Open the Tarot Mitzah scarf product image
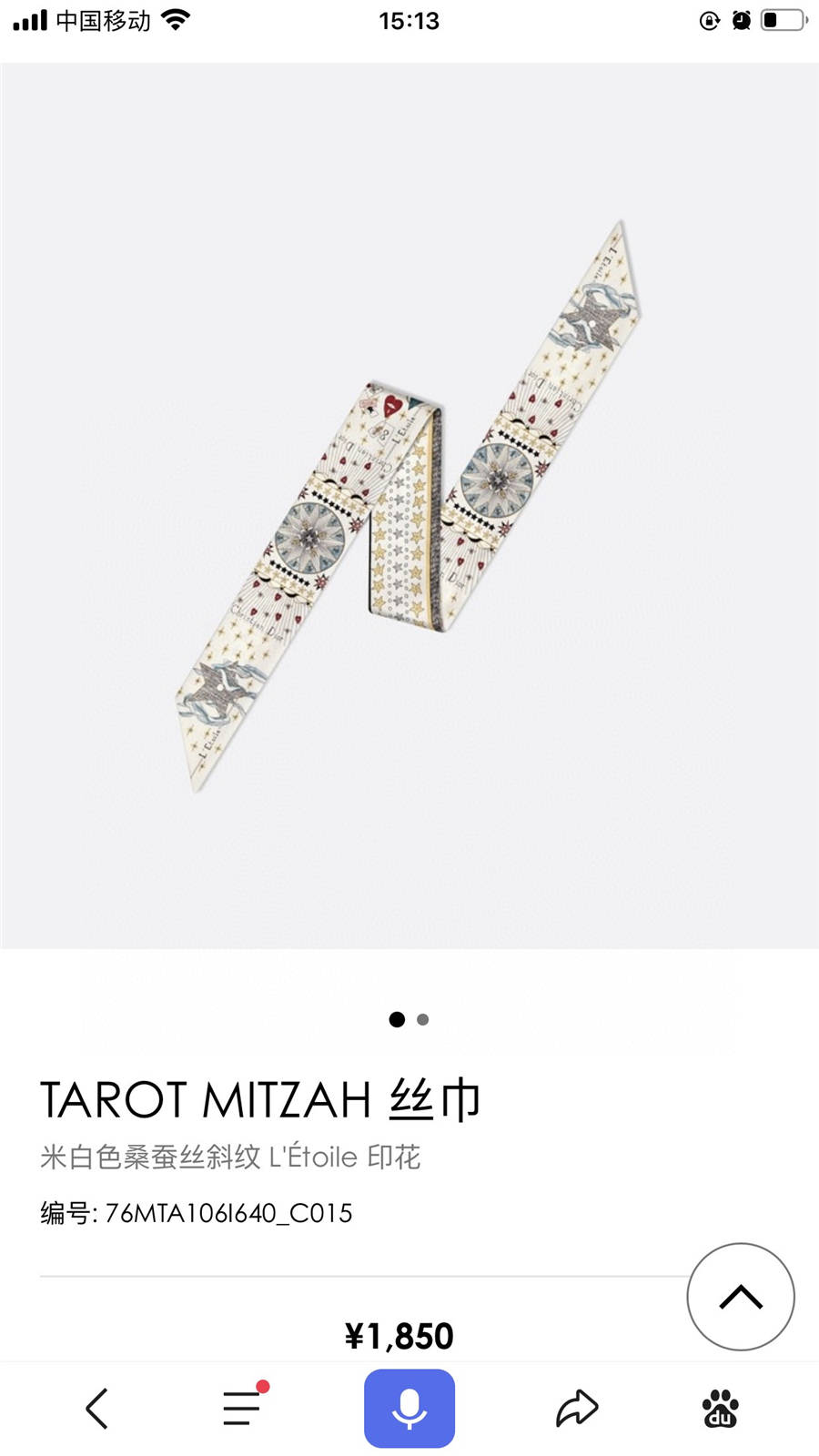The image size is (819, 1456). tap(409, 506)
